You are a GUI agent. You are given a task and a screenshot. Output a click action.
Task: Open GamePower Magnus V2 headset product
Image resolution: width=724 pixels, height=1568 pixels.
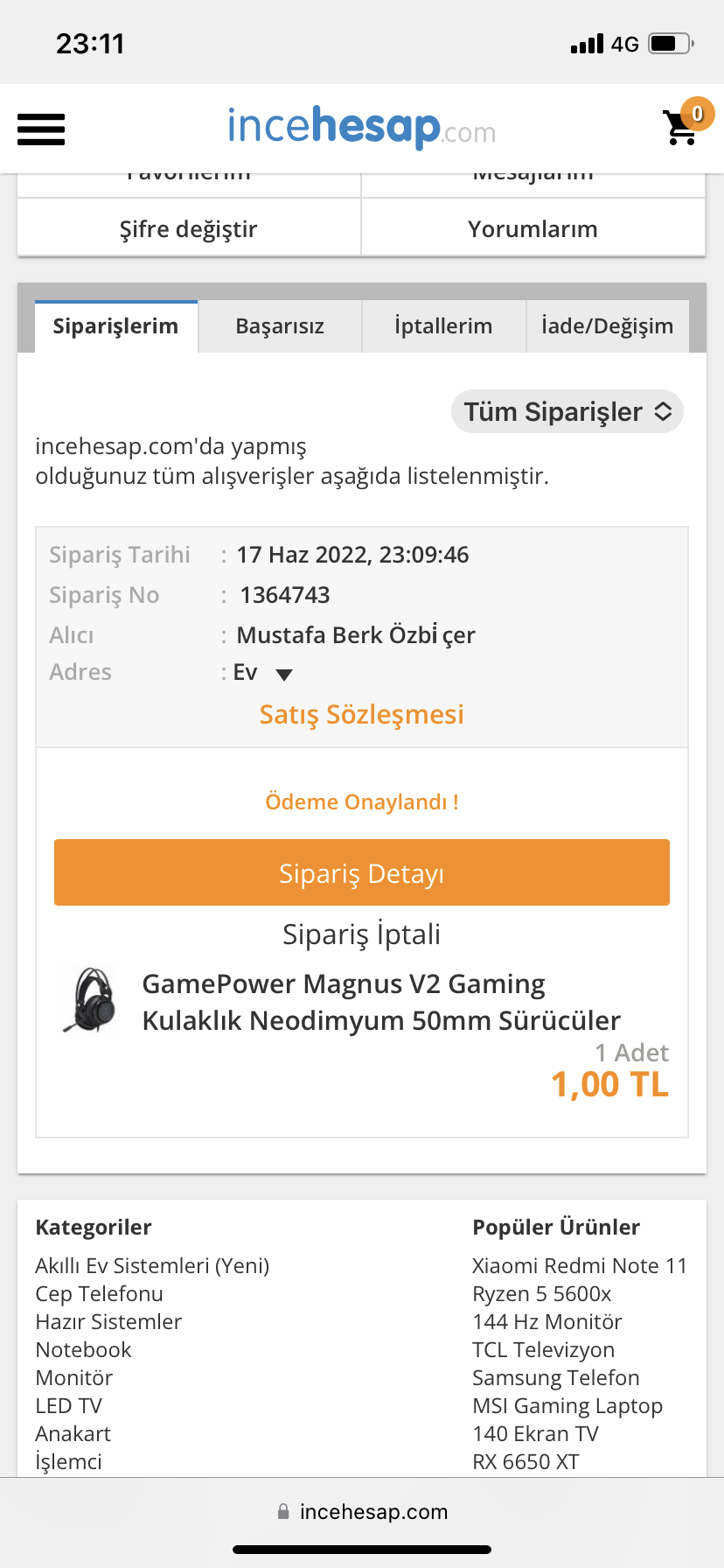tap(381, 1002)
